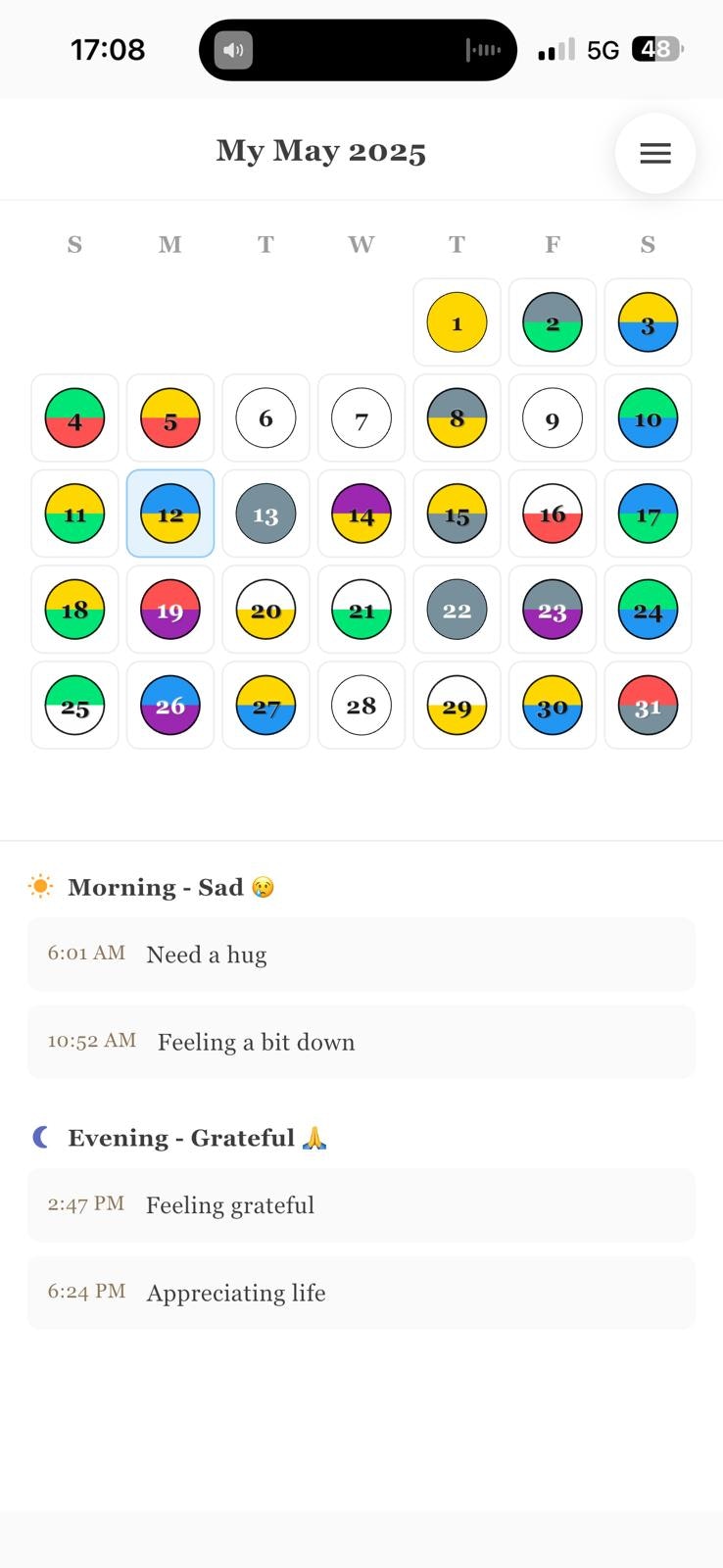The width and height of the screenshot is (723, 1568).
Task: Open the Appreciating life entry
Action: pyautogui.click(x=361, y=1293)
